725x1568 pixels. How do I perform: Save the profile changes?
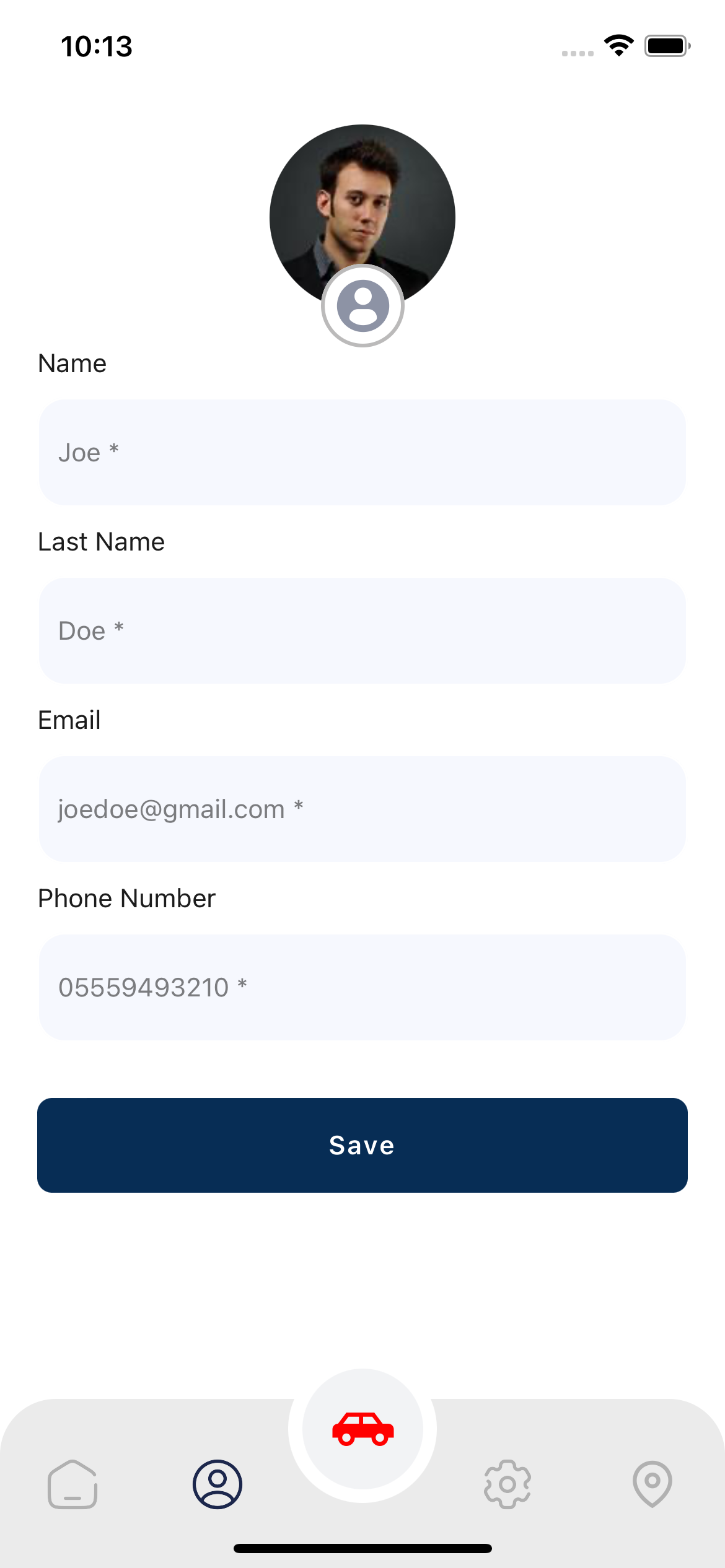[362, 1145]
